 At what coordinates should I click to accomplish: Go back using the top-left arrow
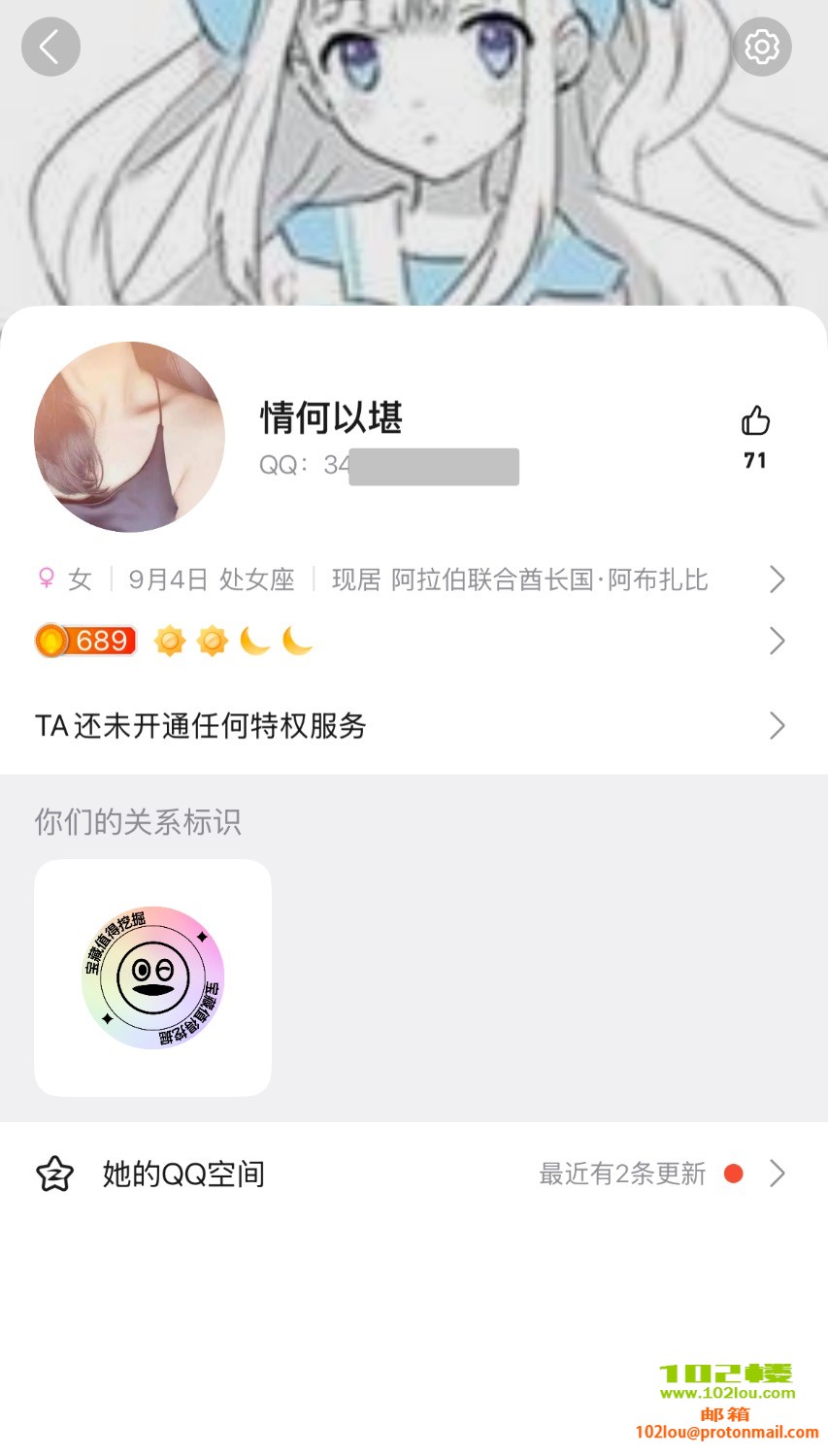(x=50, y=47)
